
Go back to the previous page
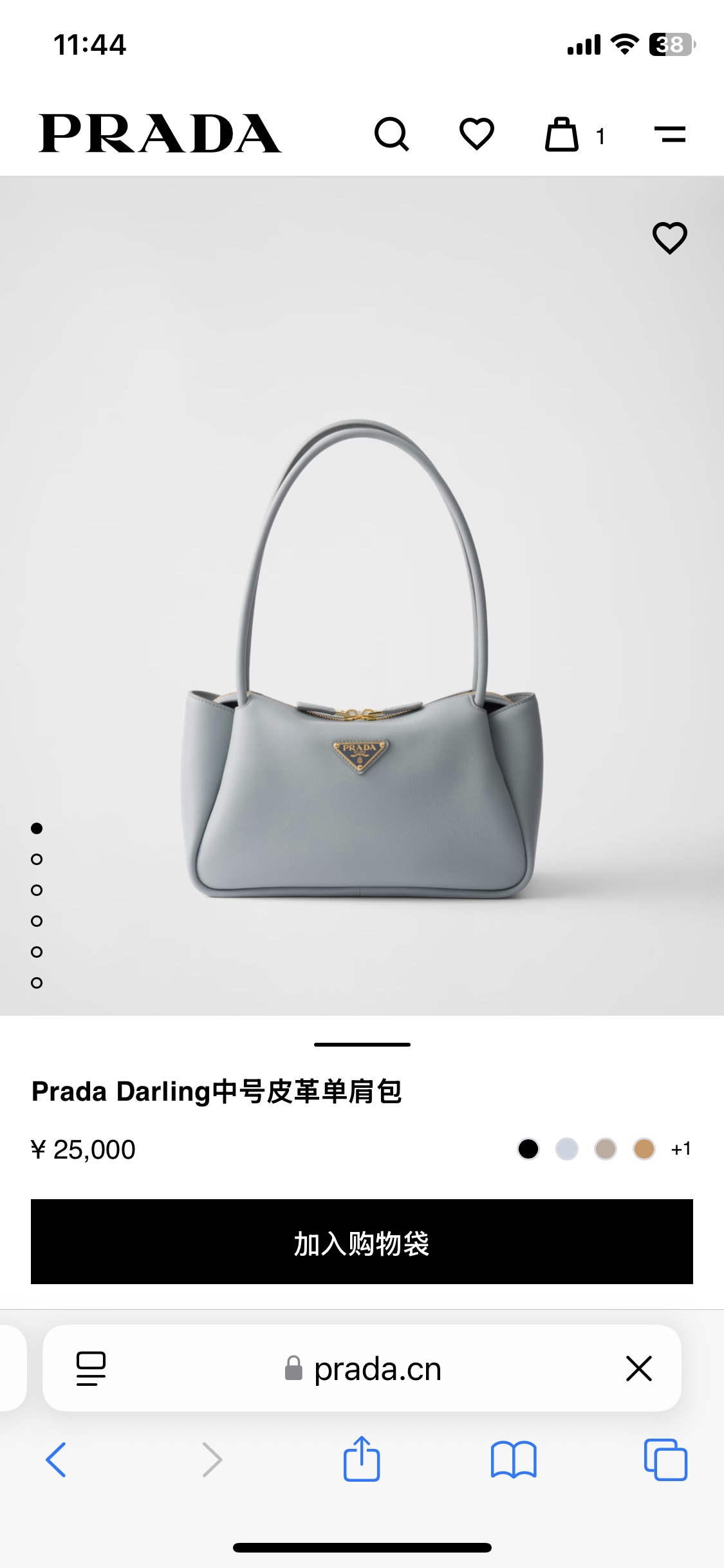coord(56,1459)
